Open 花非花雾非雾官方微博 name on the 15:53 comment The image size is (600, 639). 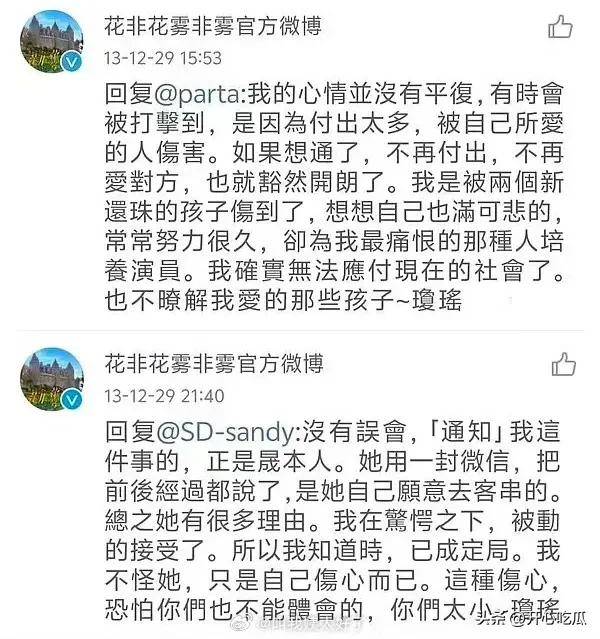point(230,27)
